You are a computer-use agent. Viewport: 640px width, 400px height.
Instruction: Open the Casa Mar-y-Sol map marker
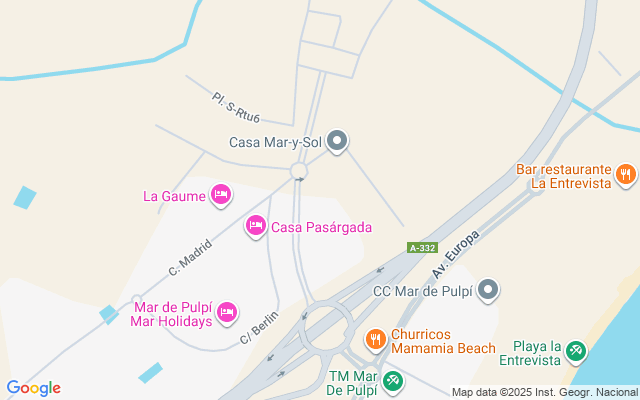(338, 141)
